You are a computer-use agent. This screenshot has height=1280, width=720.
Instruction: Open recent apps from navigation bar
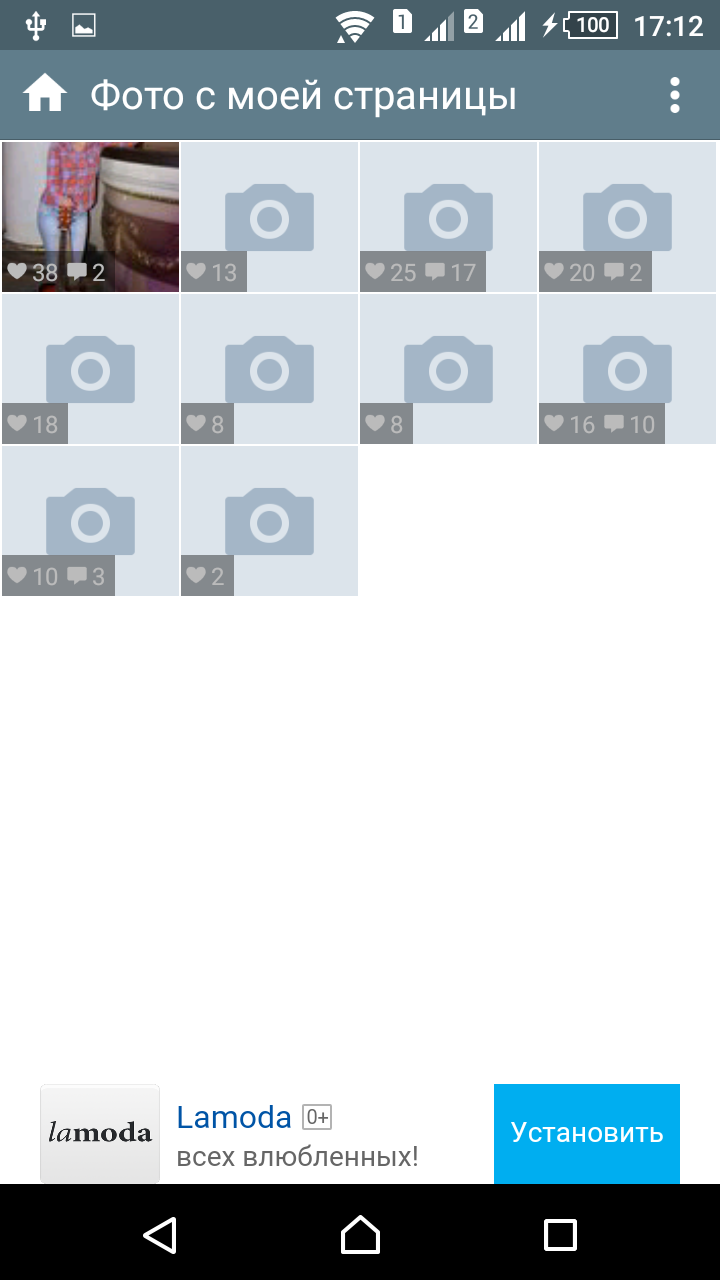coord(560,1235)
